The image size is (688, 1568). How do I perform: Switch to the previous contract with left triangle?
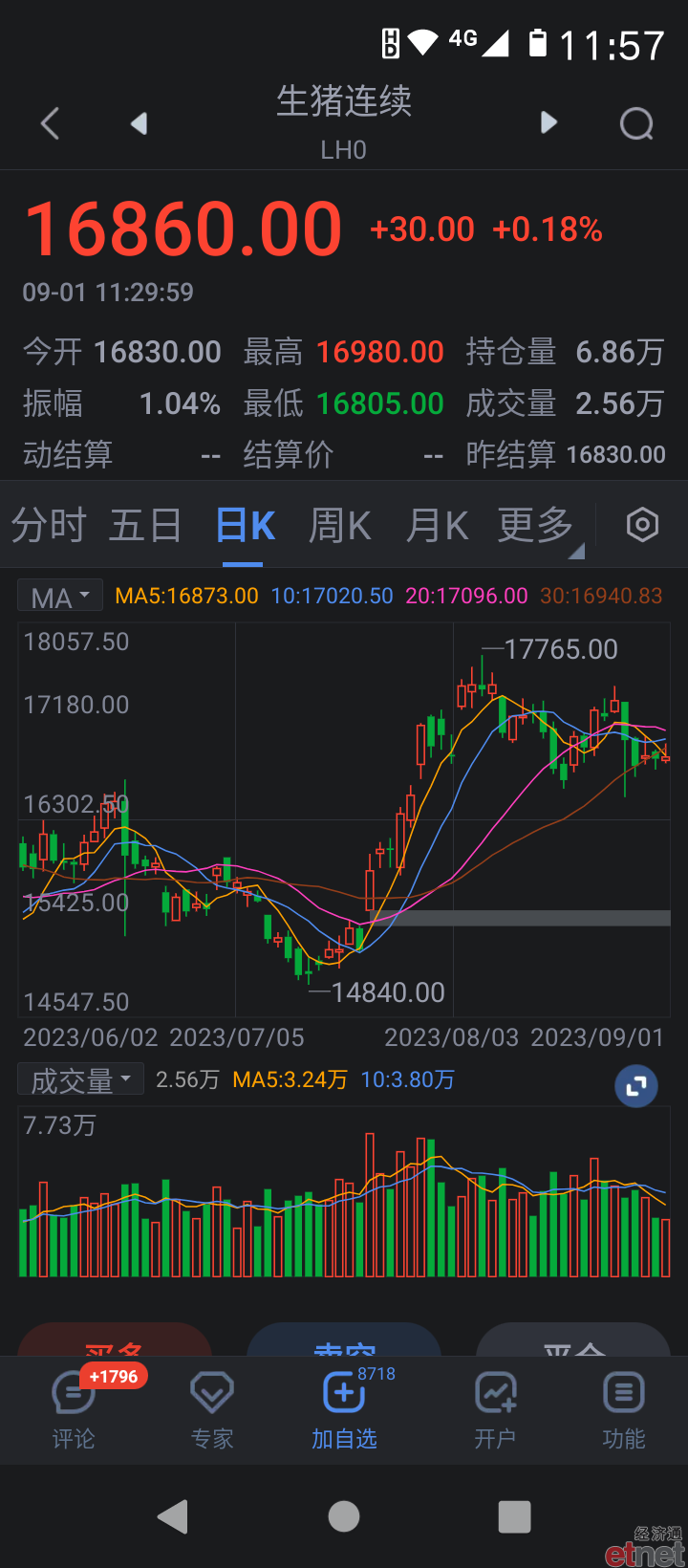coord(140,123)
